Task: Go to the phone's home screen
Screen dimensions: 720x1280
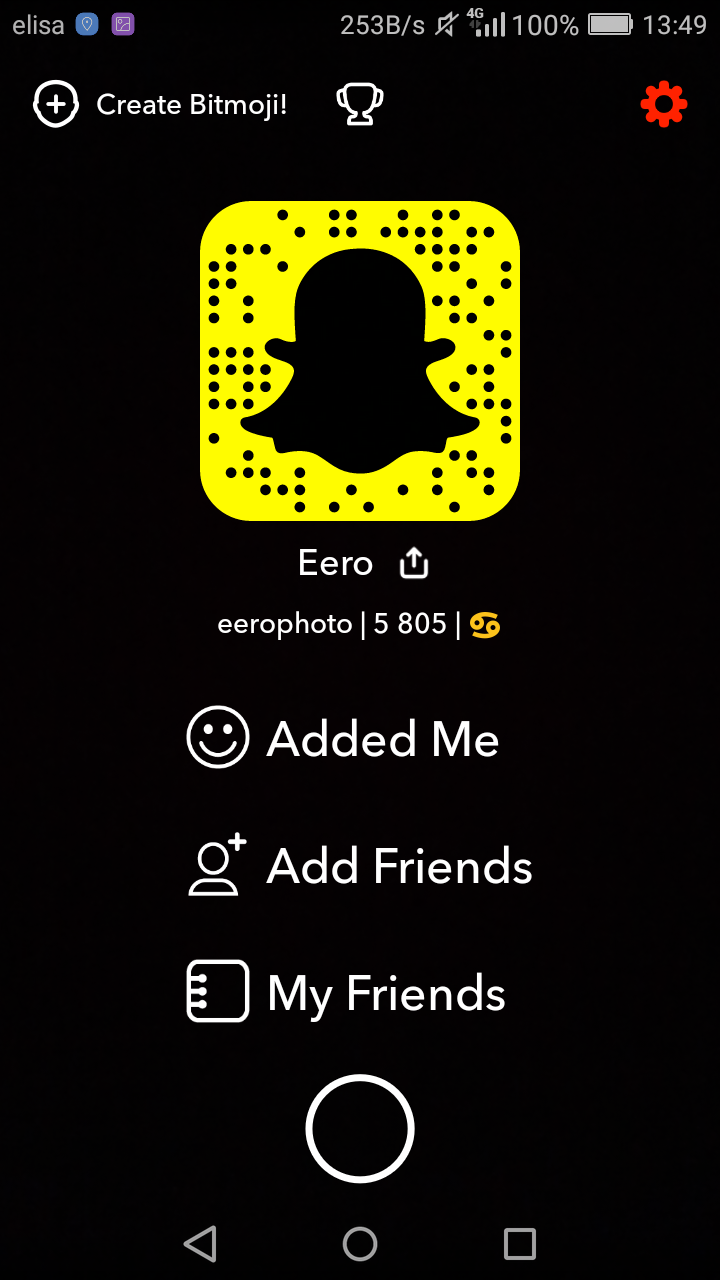Action: [360, 1243]
